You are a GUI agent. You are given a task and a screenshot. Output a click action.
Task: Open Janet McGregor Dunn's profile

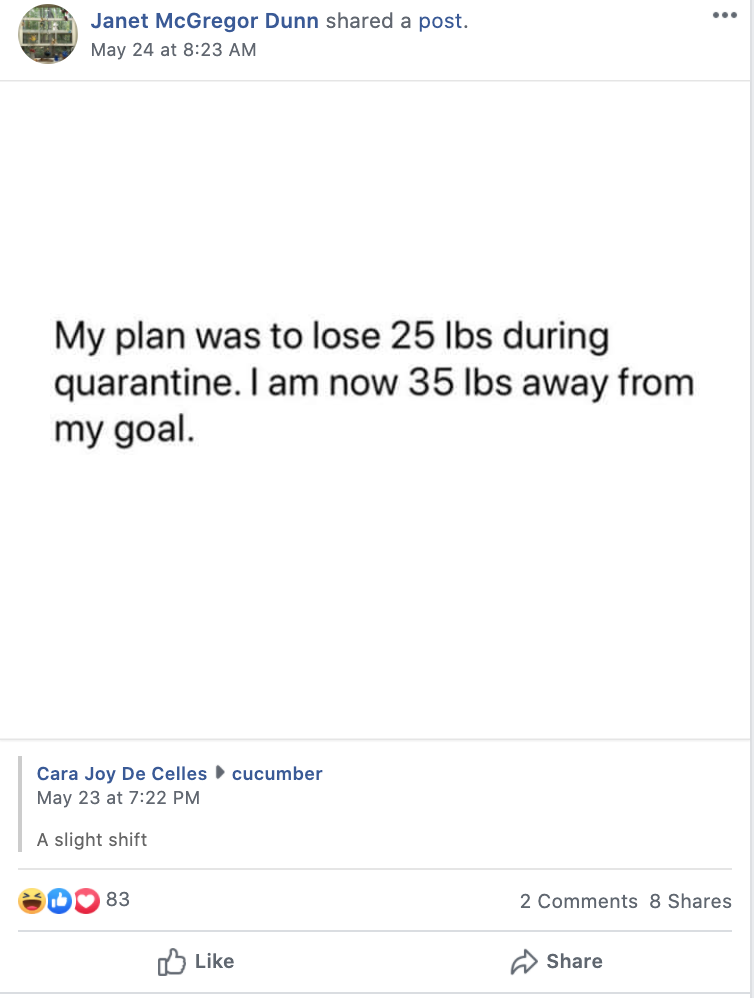tap(205, 20)
